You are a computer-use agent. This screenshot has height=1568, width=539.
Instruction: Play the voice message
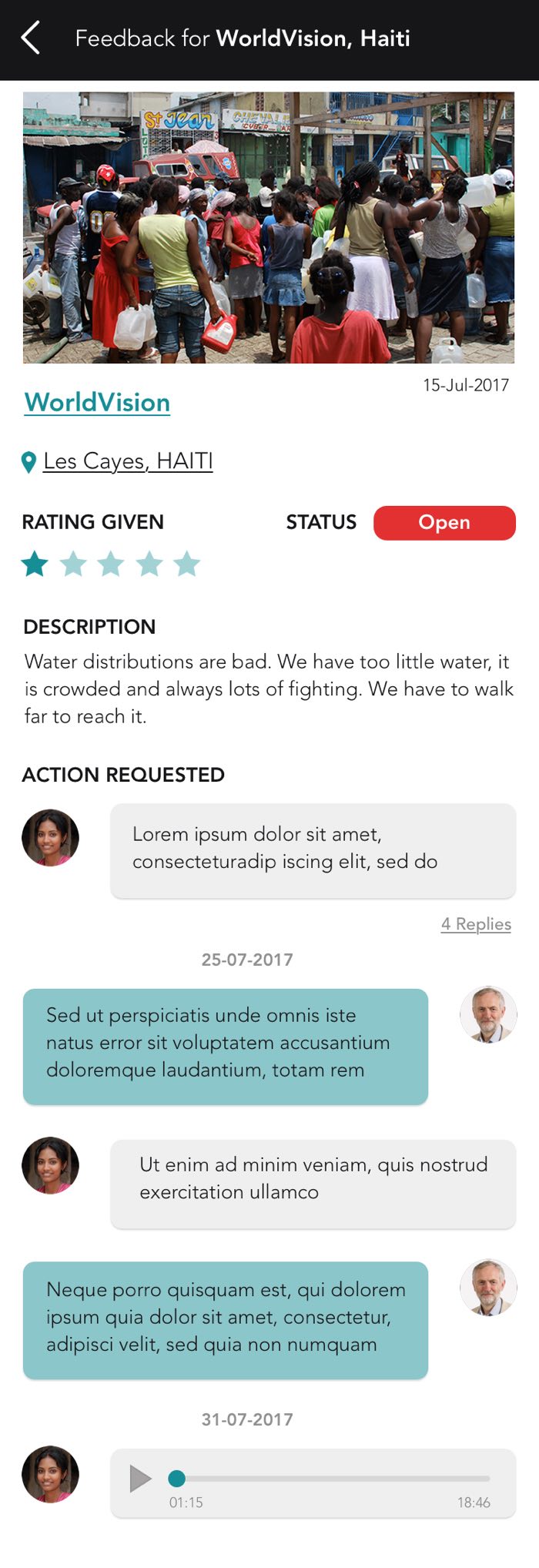pos(140,1478)
